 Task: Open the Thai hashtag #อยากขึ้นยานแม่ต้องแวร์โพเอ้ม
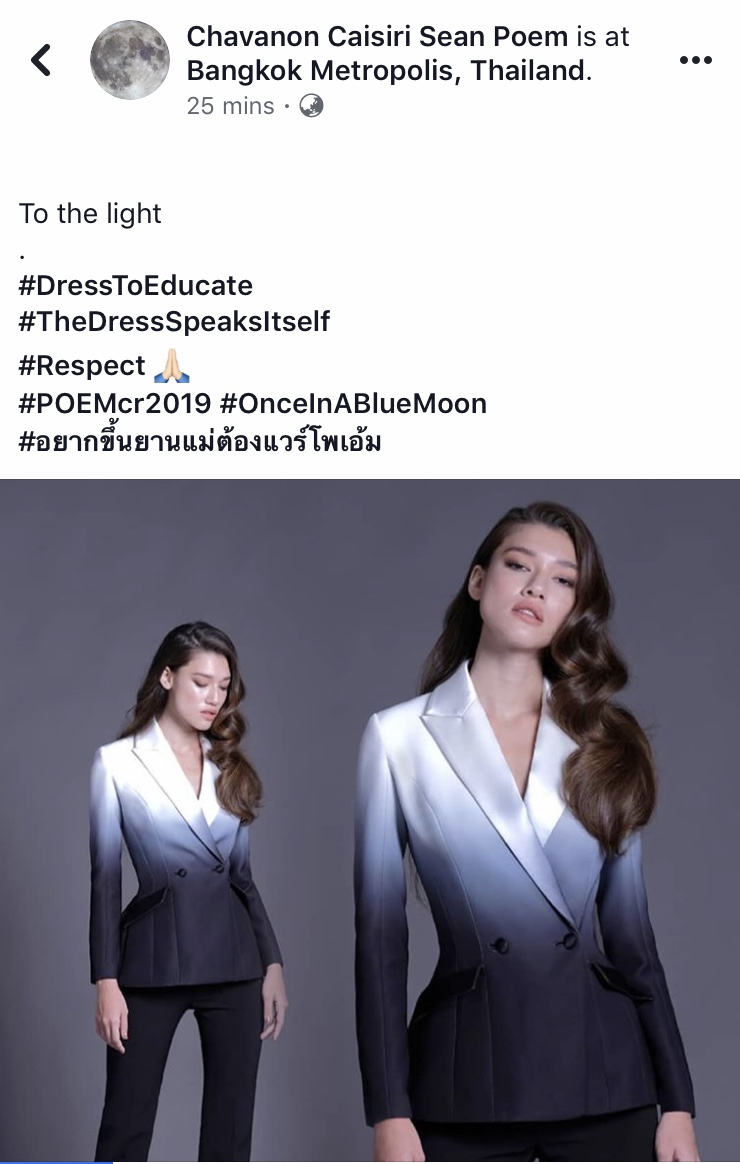[200, 441]
